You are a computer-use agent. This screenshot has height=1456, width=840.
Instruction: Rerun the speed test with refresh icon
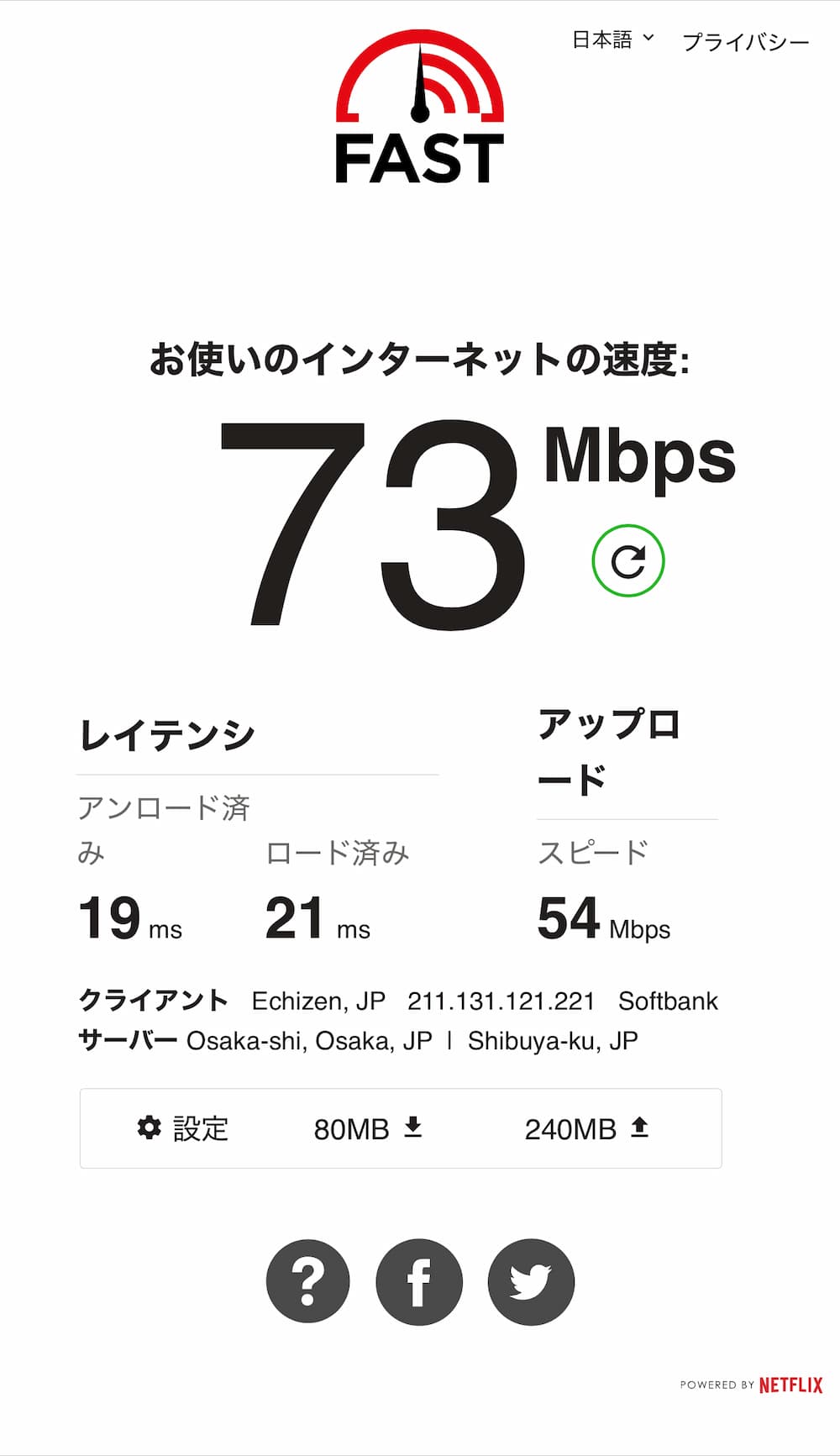click(628, 561)
